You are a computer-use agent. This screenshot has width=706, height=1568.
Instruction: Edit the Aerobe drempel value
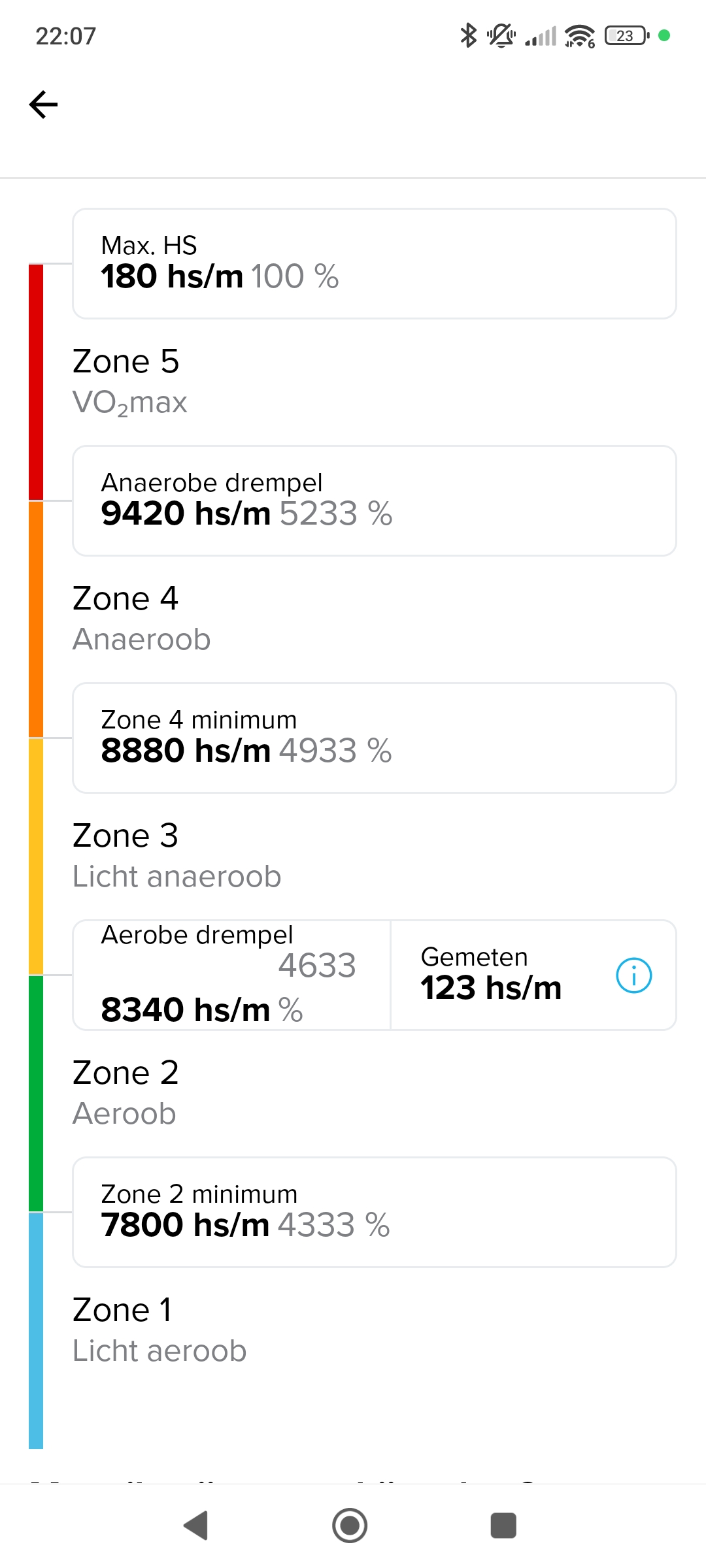[x=231, y=975]
